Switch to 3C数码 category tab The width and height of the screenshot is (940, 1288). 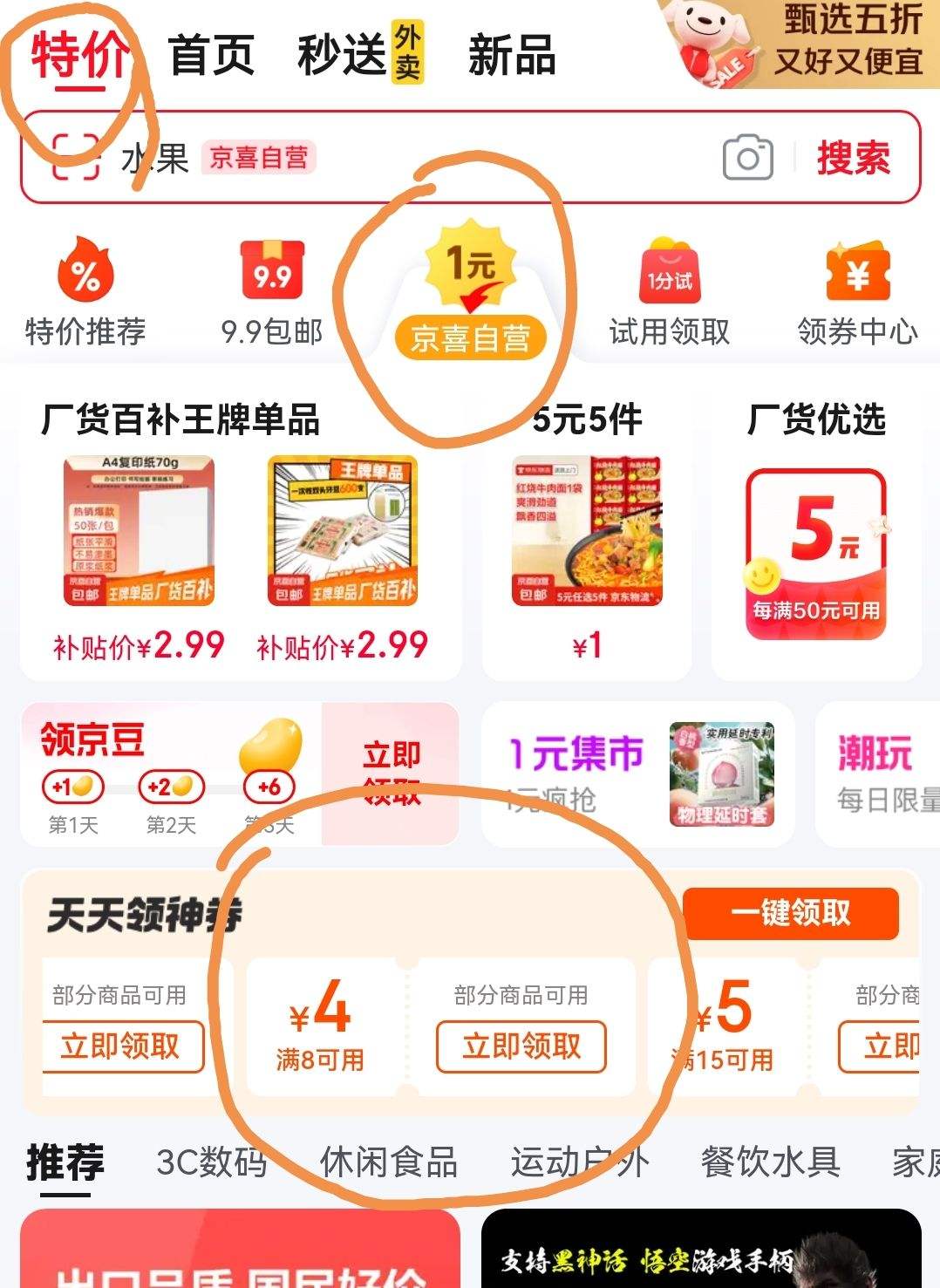(212, 1162)
